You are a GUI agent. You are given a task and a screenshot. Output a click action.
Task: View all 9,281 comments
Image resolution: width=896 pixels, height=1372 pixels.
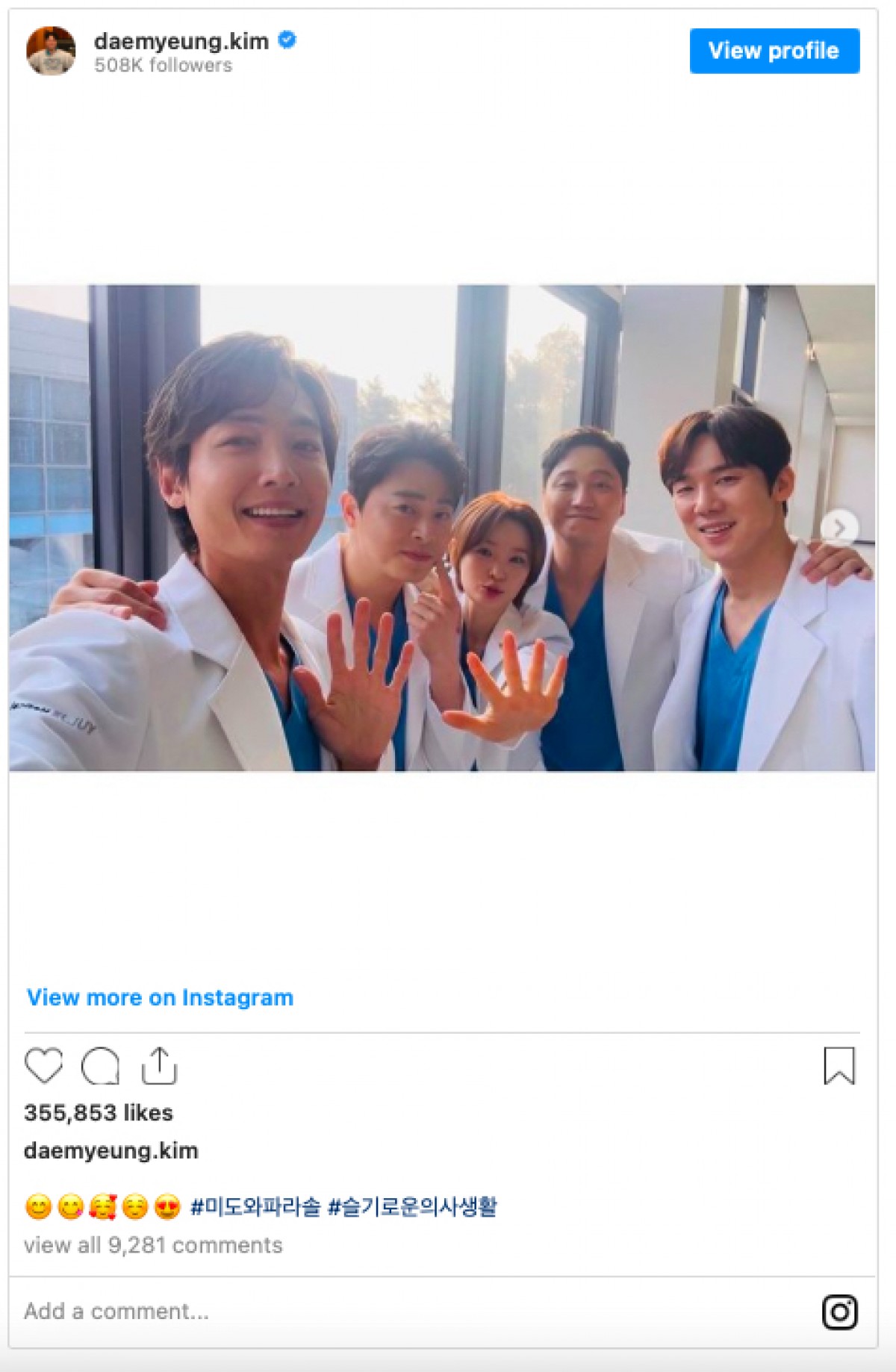click(153, 1245)
